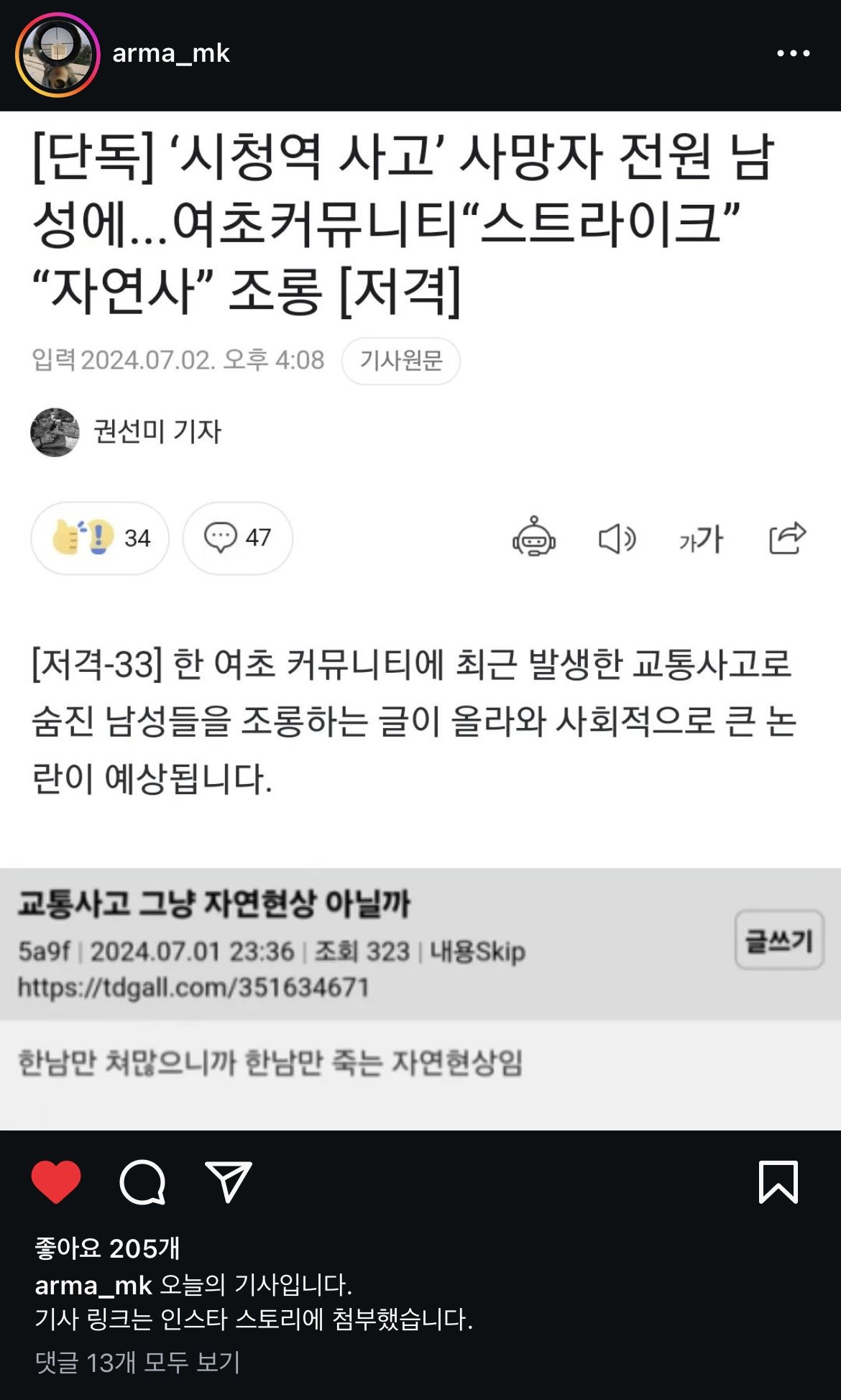View all 13 comments
The width and height of the screenshot is (841, 1400).
coord(137,1362)
